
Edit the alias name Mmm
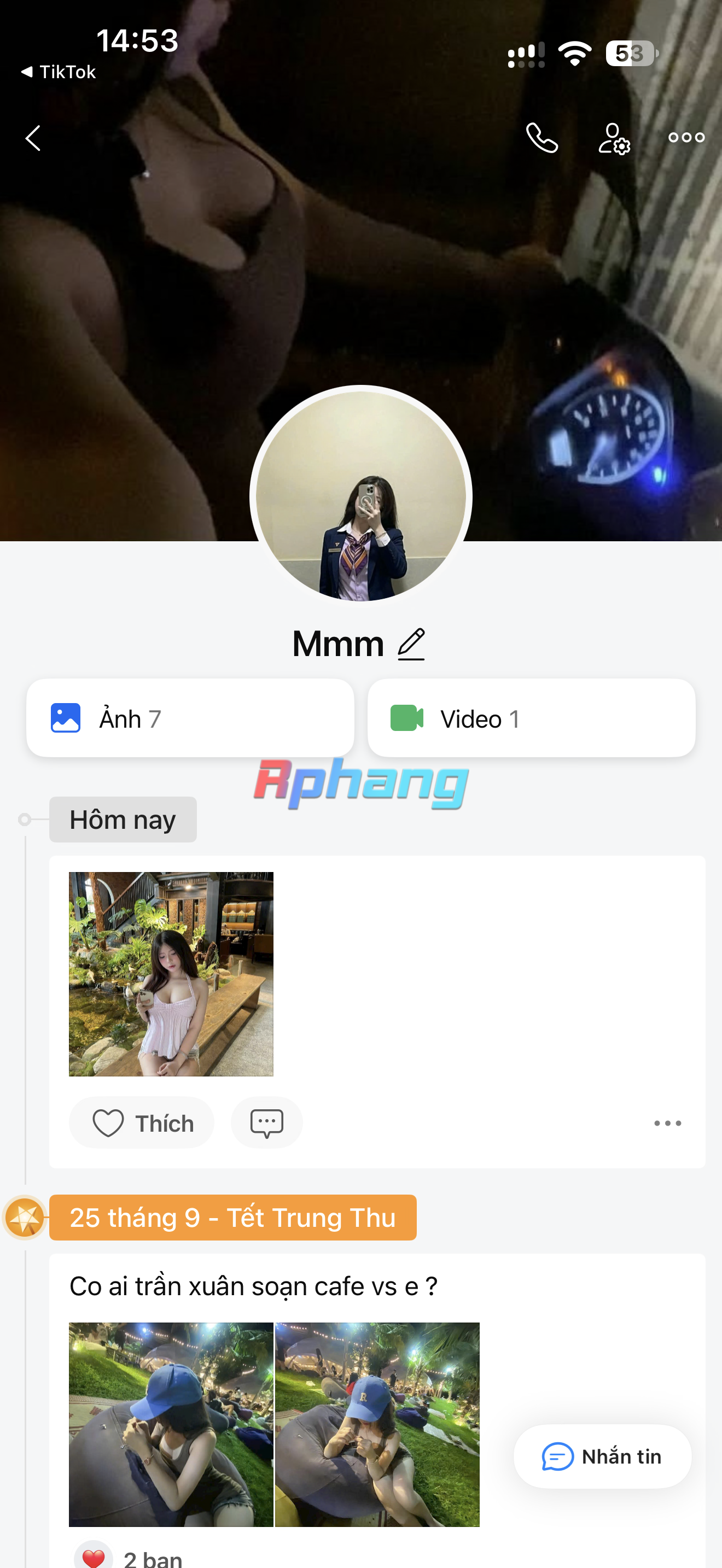point(411,644)
